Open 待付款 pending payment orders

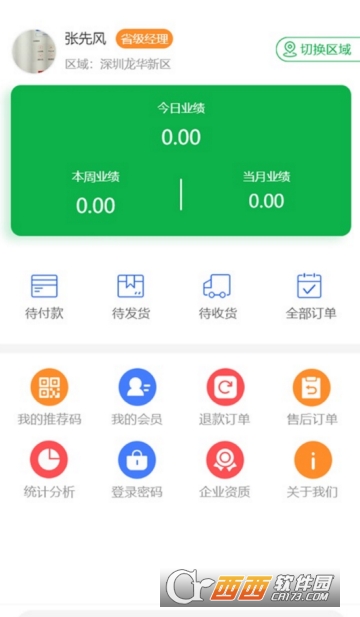(x=44, y=296)
